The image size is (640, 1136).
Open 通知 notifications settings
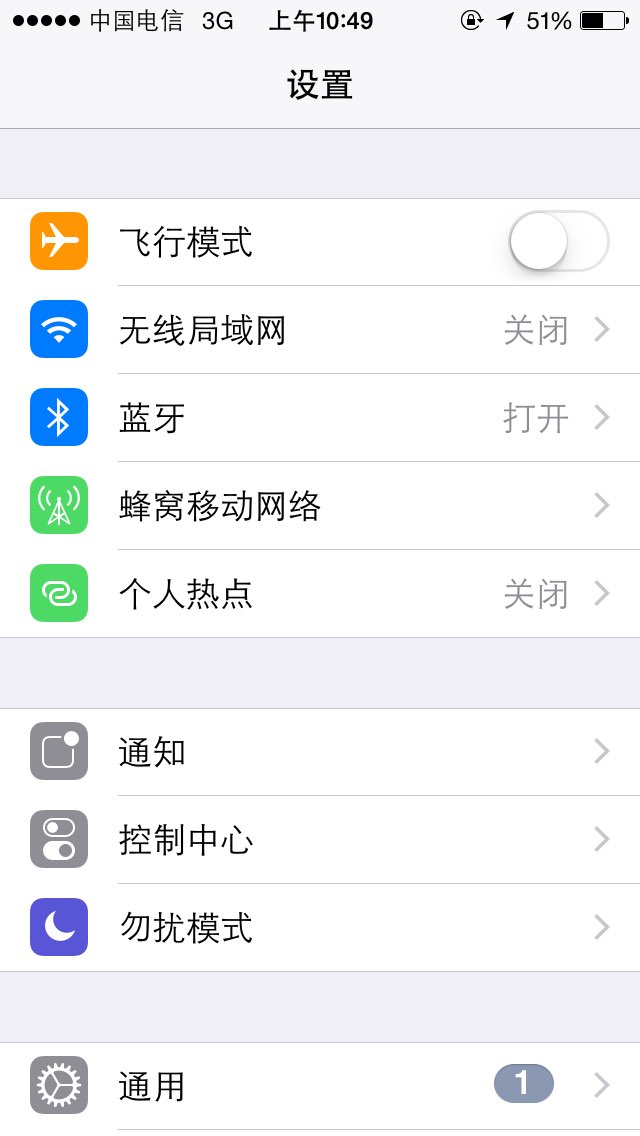[320, 751]
